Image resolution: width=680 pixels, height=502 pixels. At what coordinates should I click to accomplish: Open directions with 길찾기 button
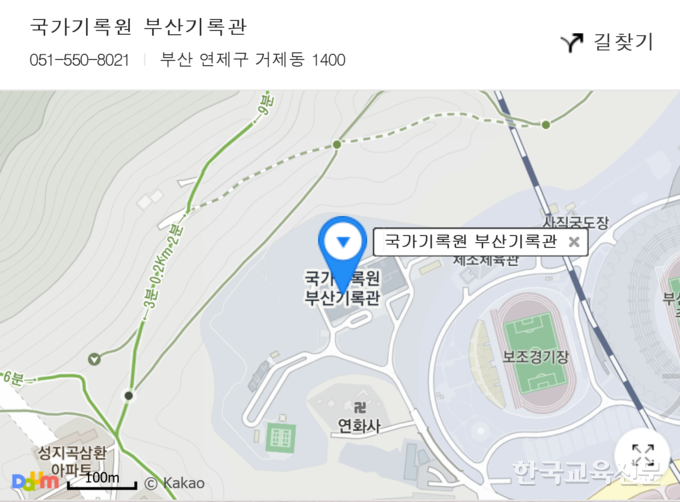coord(607,42)
